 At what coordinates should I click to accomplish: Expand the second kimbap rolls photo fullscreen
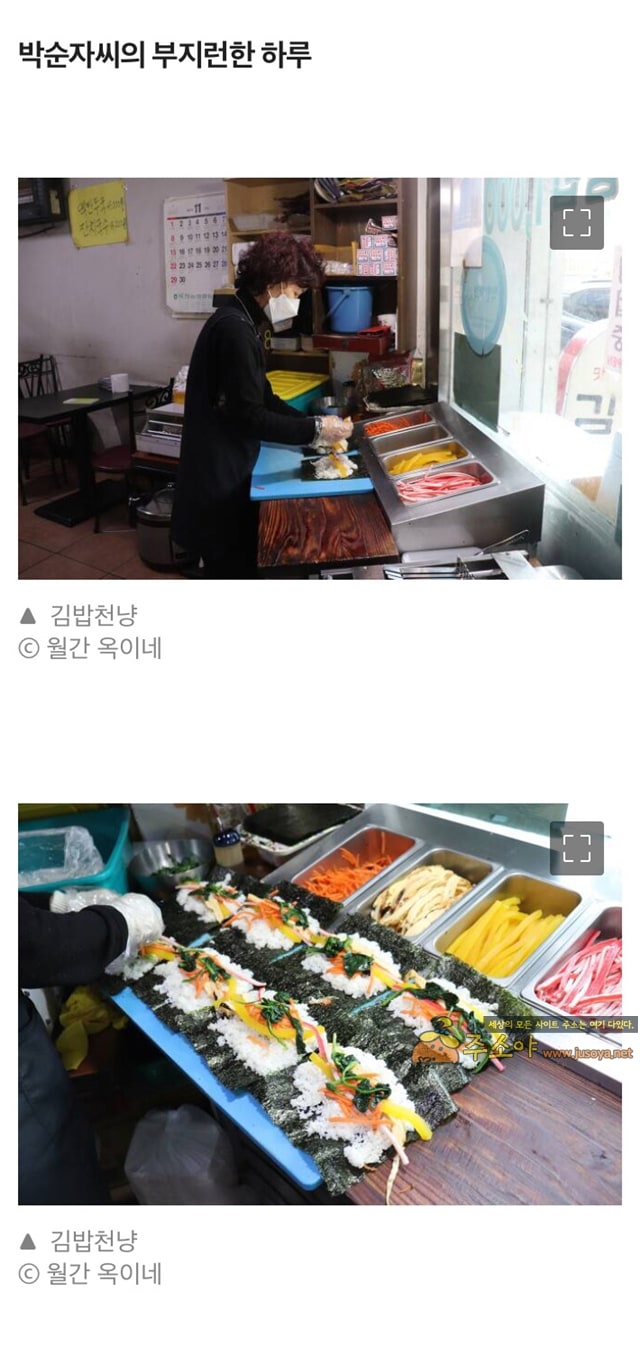(x=577, y=848)
